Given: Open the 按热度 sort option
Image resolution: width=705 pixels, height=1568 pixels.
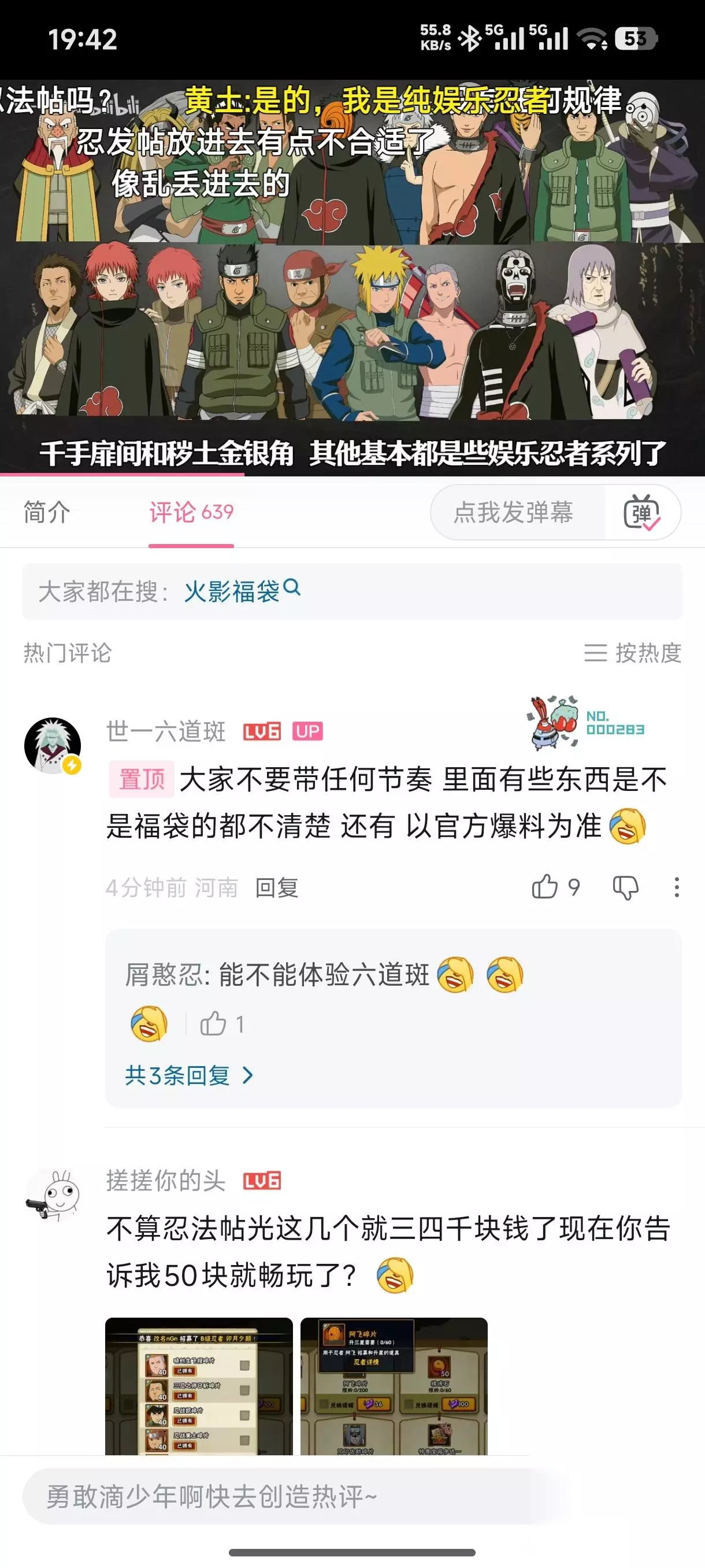Looking at the screenshot, I should point(633,653).
